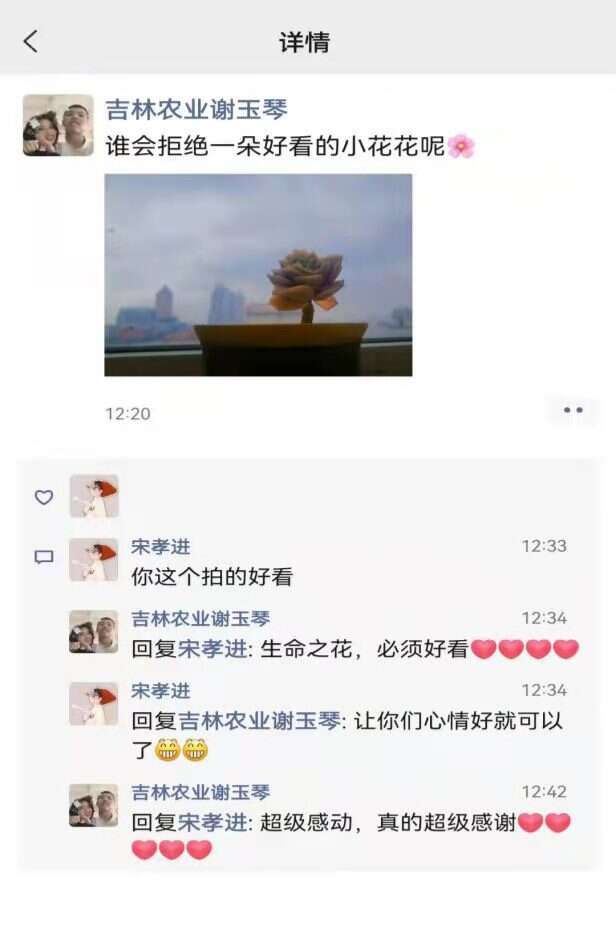Go back from the 详情 page
This screenshot has width=616, height=928.
tap(30, 41)
